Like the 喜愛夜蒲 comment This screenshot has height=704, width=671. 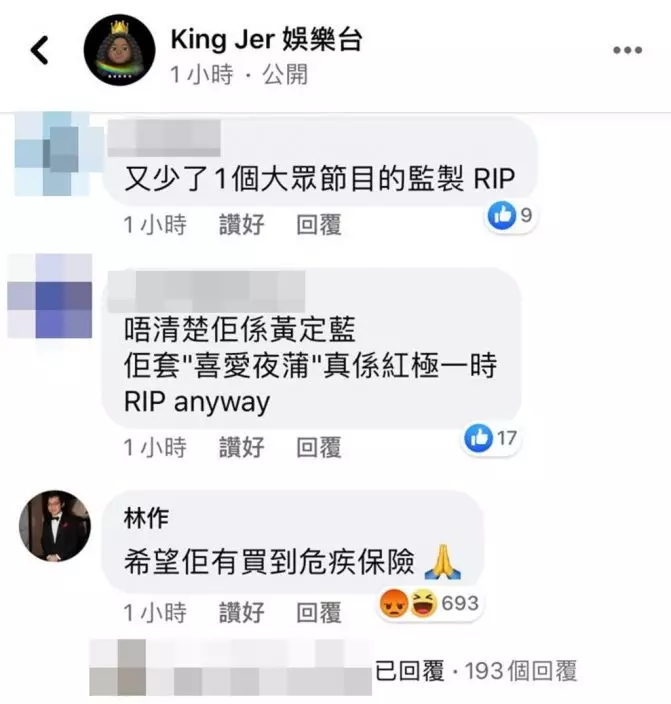[242, 447]
